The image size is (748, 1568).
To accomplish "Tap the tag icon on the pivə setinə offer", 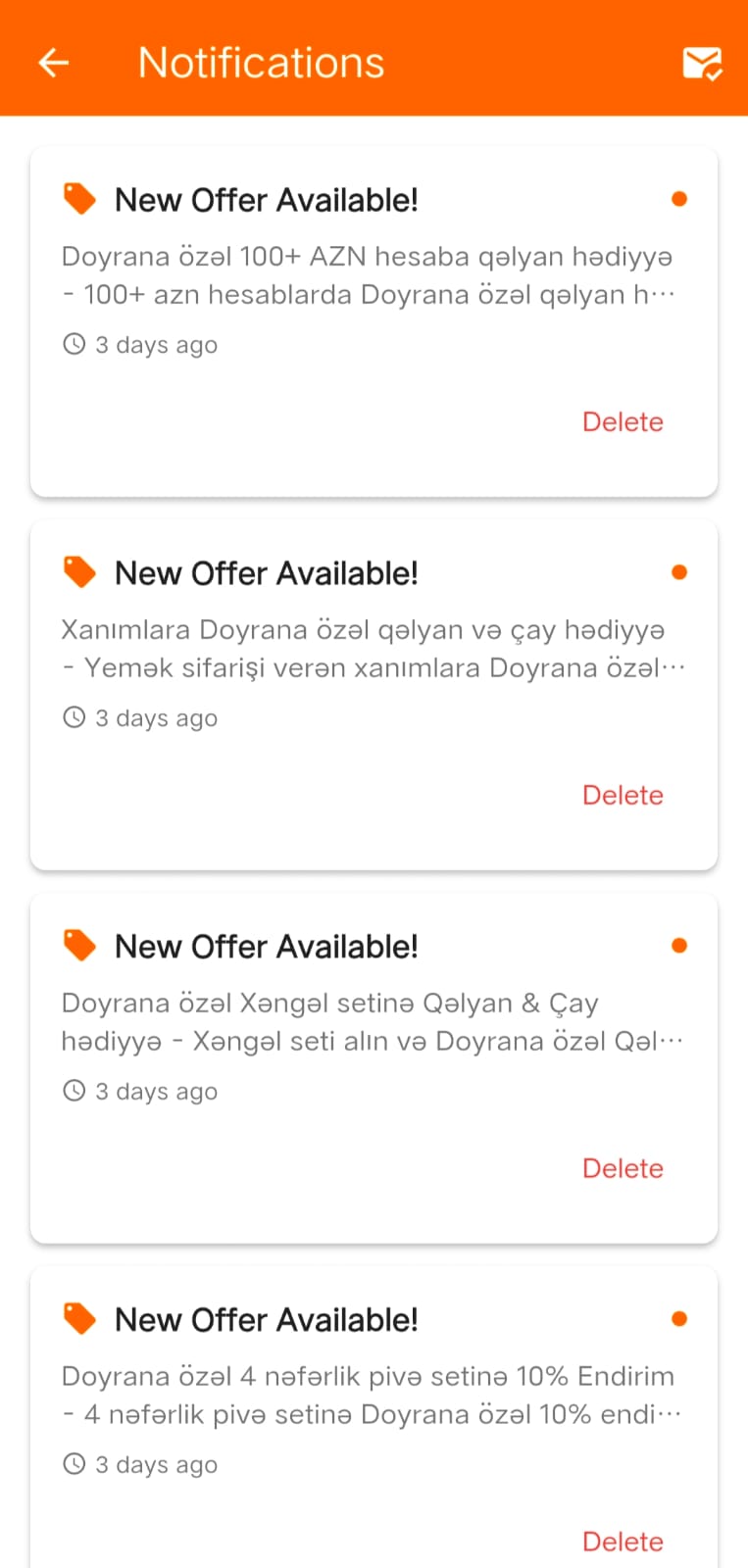I will 79,1317.
